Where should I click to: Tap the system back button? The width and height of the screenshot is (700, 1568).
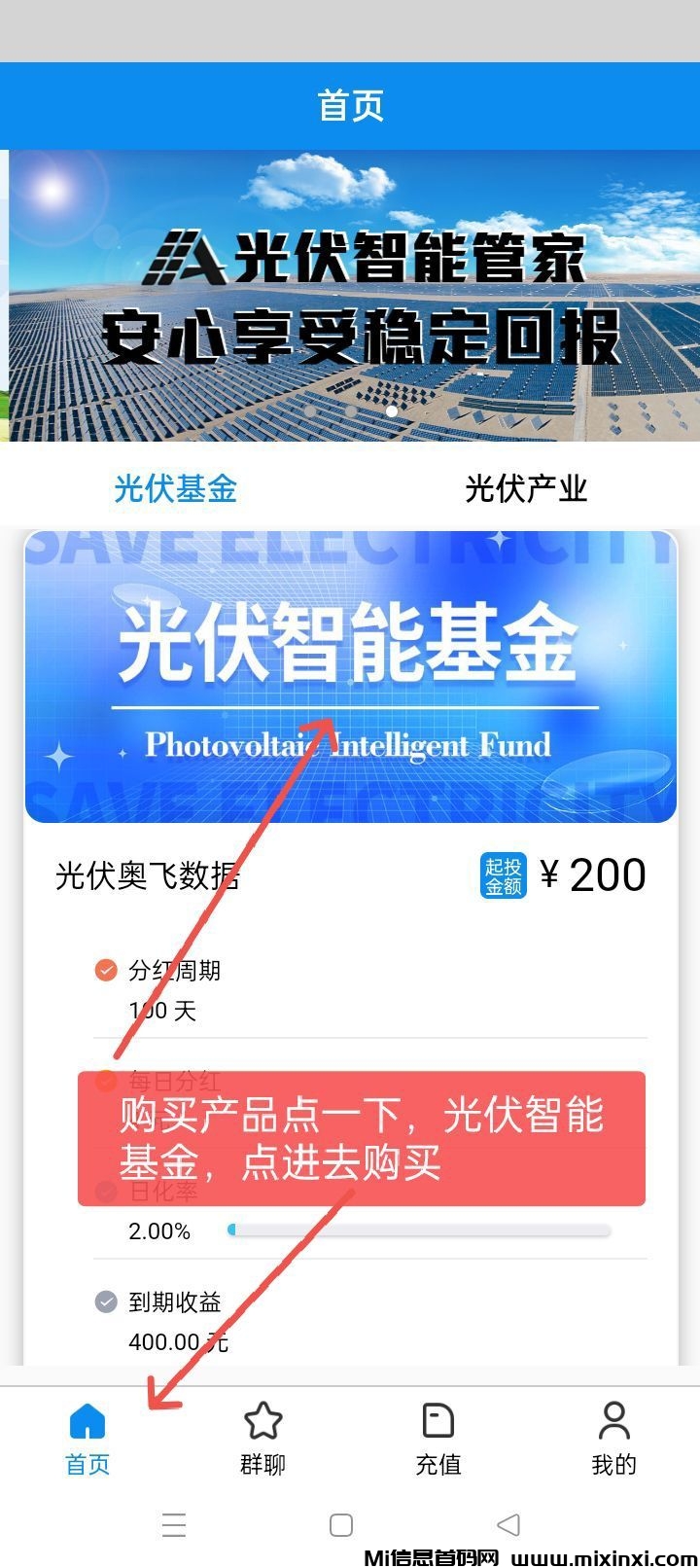point(508,1524)
